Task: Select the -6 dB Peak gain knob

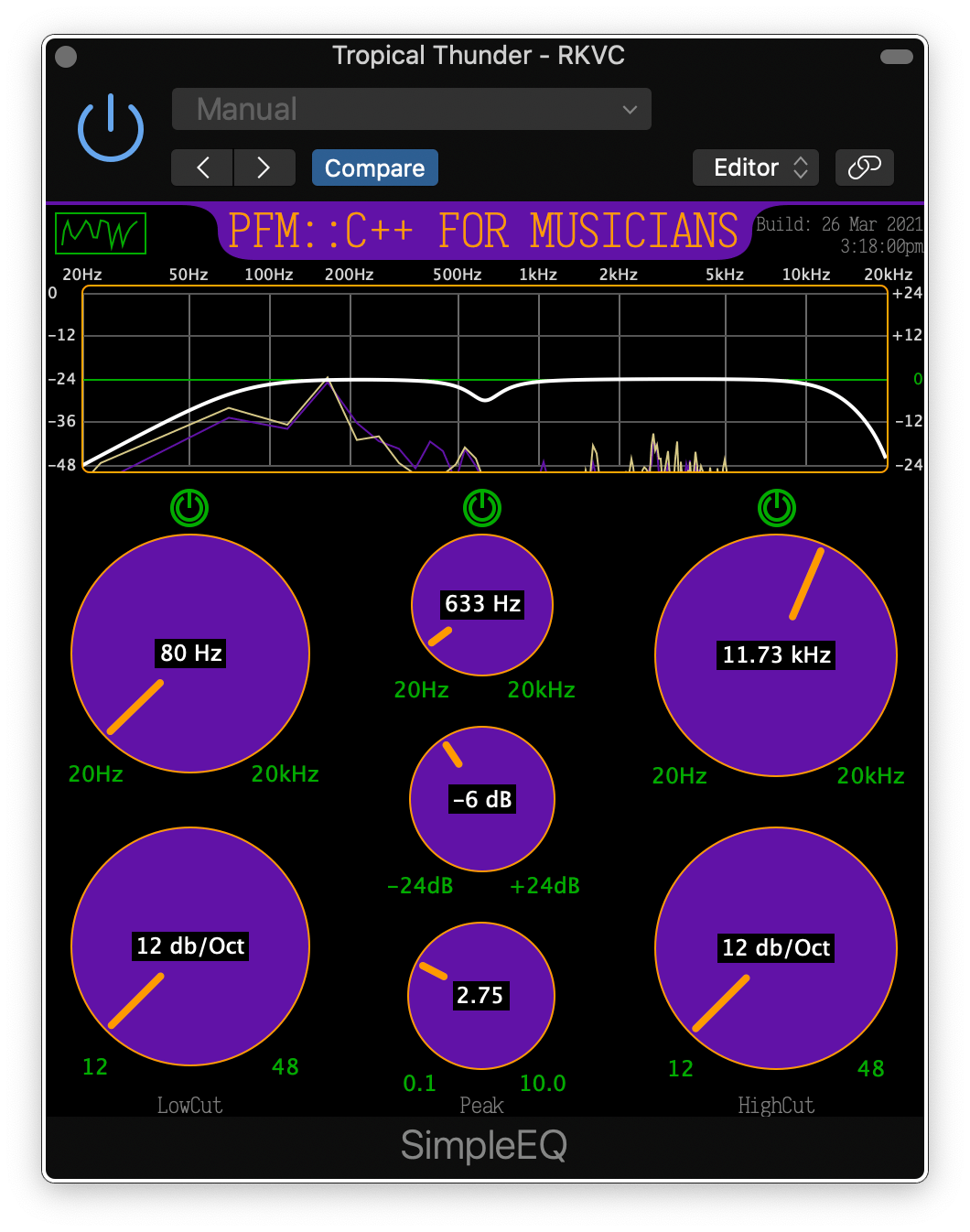Action: point(482,799)
